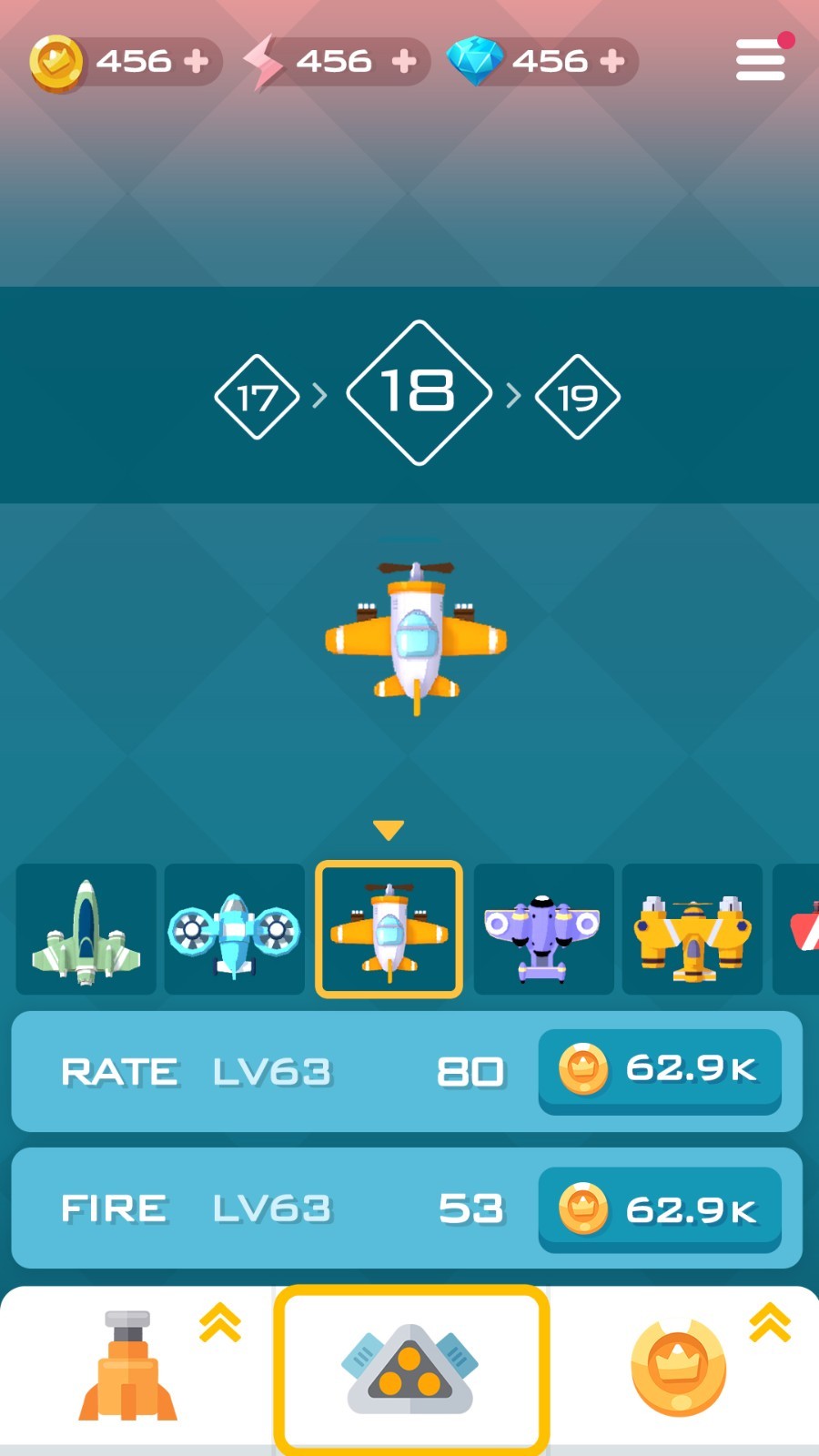Add more blue diamonds
Screen dimensions: 819x1456
(612, 61)
